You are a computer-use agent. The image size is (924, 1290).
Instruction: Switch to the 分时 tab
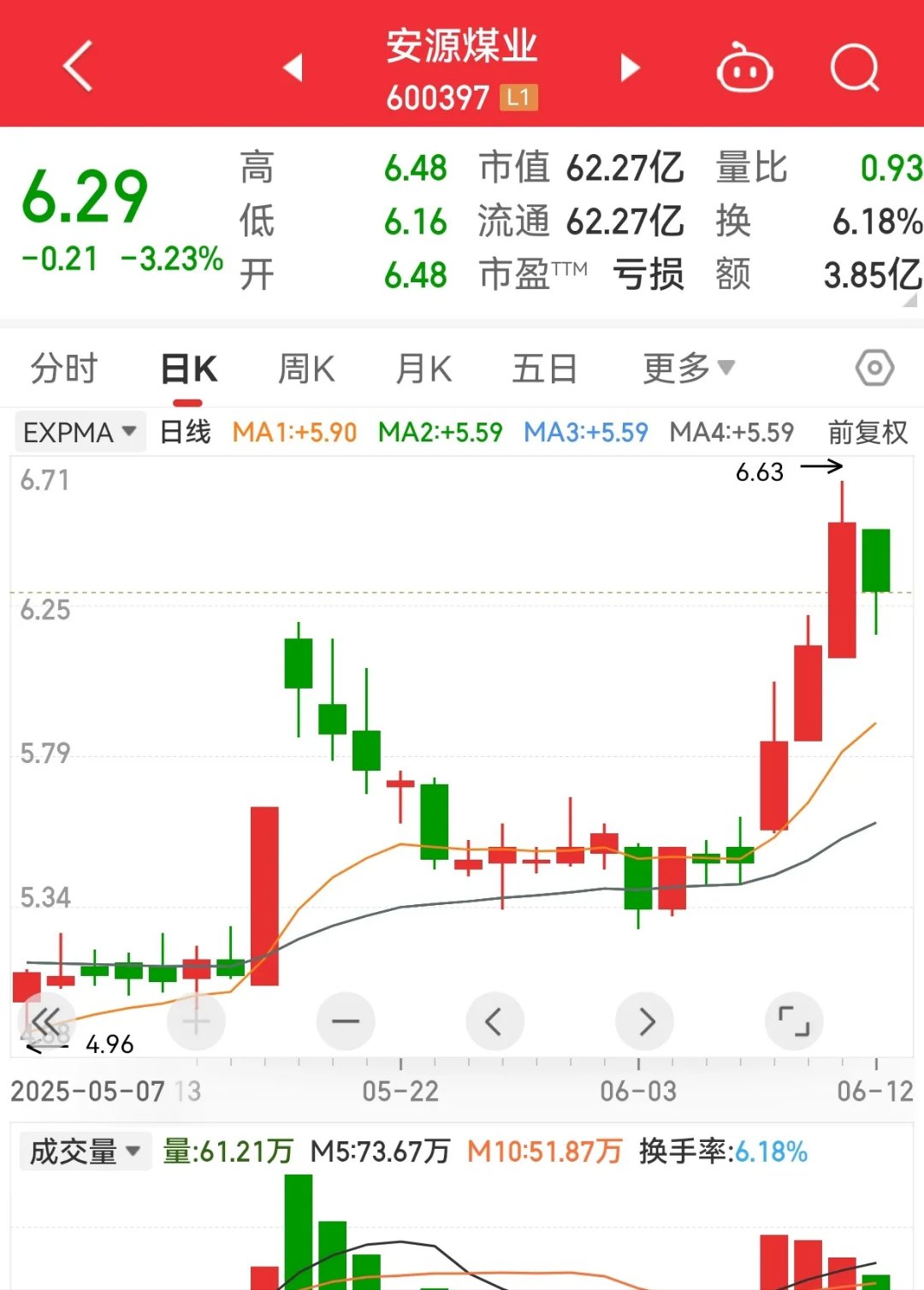(x=64, y=370)
